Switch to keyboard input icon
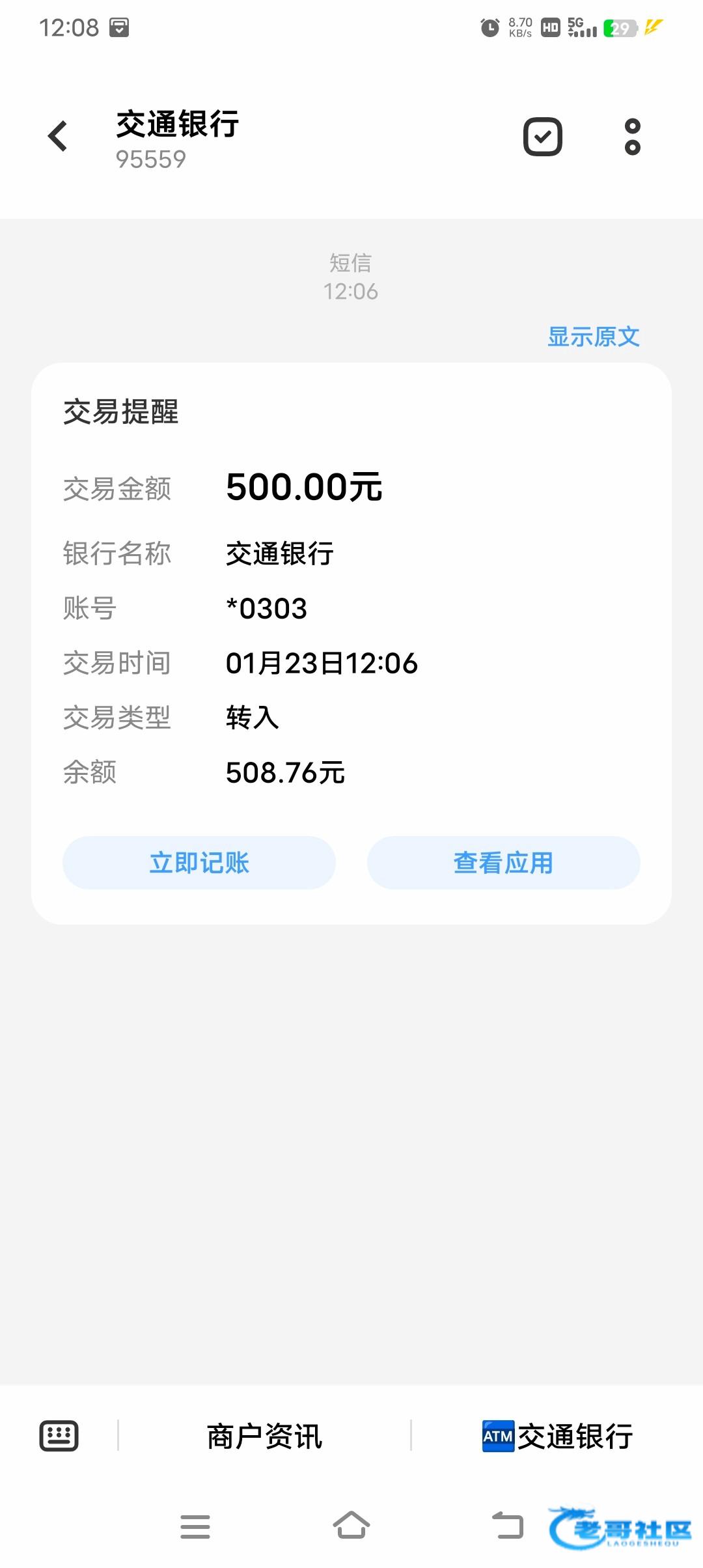 click(x=59, y=1436)
